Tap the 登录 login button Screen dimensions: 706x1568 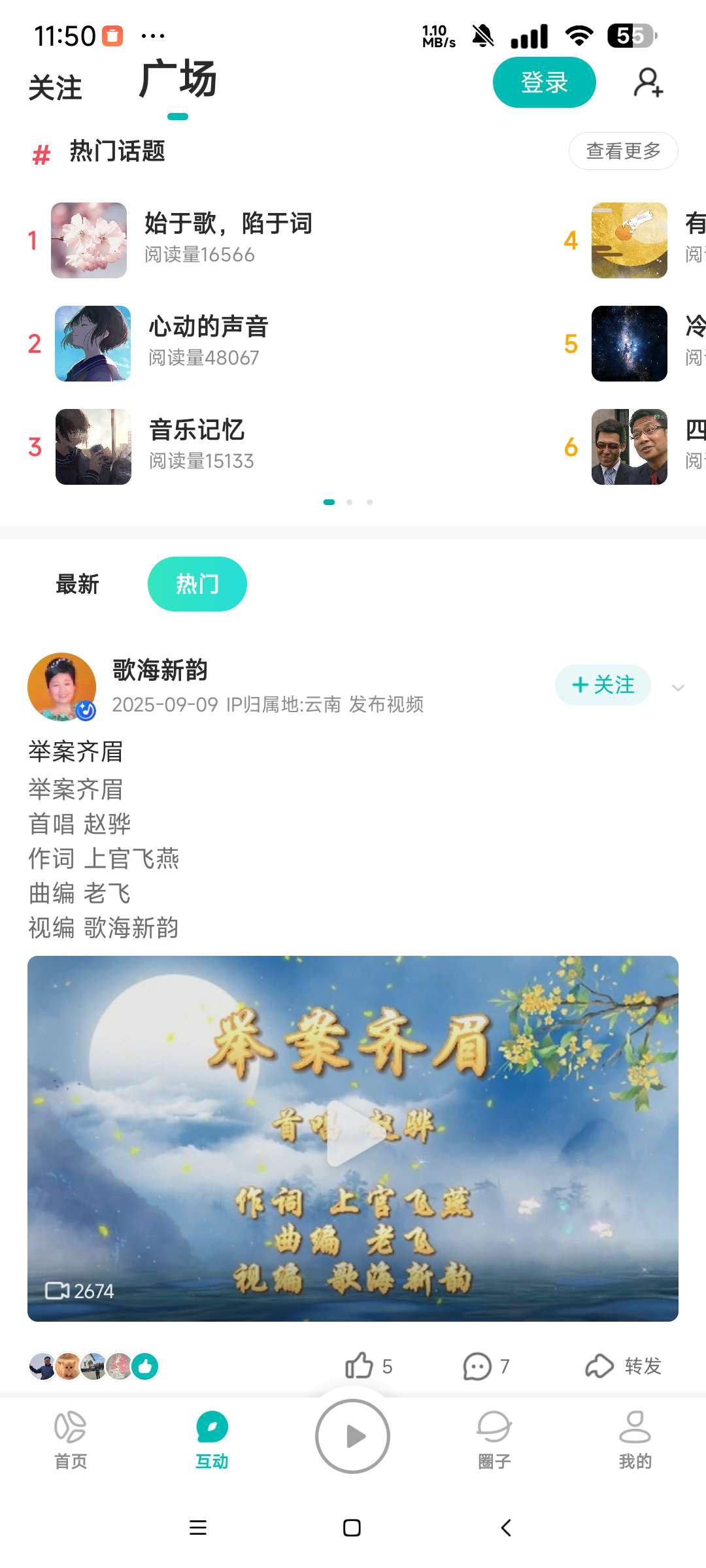pyautogui.click(x=544, y=82)
